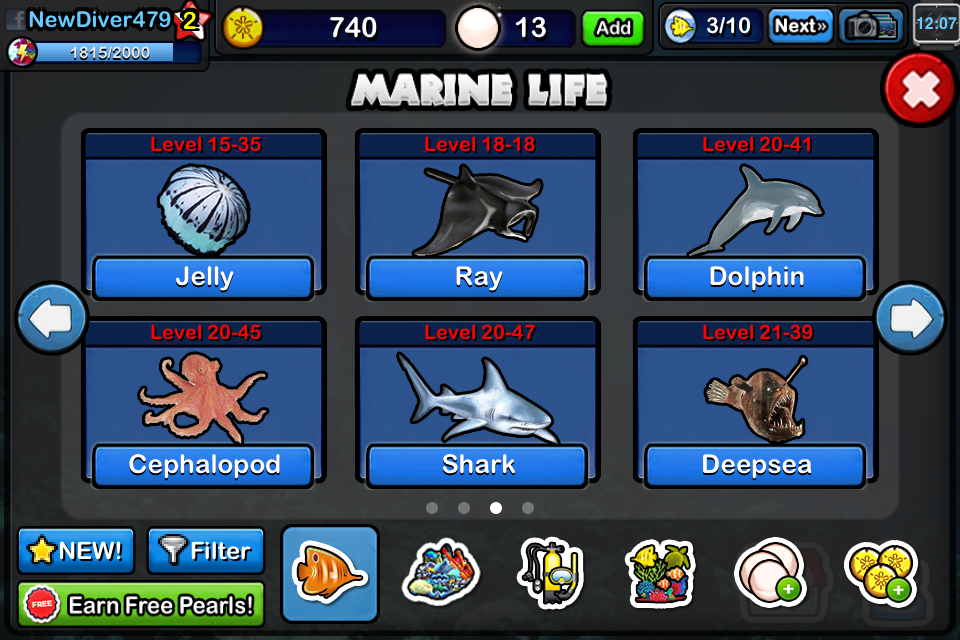Choose the Cephalopod category card
The height and width of the screenshot is (640, 960).
(204, 465)
